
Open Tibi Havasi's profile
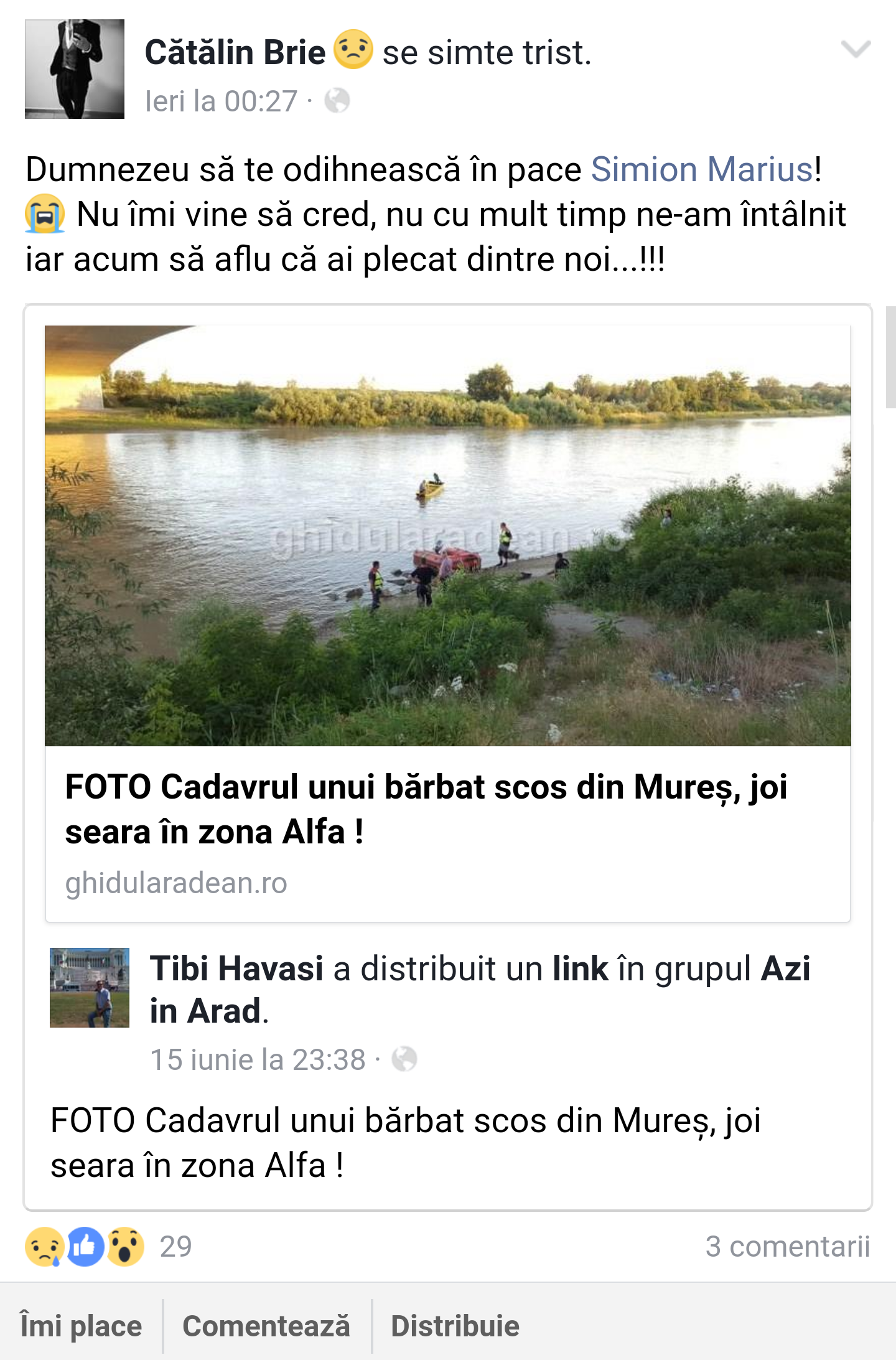(x=236, y=969)
